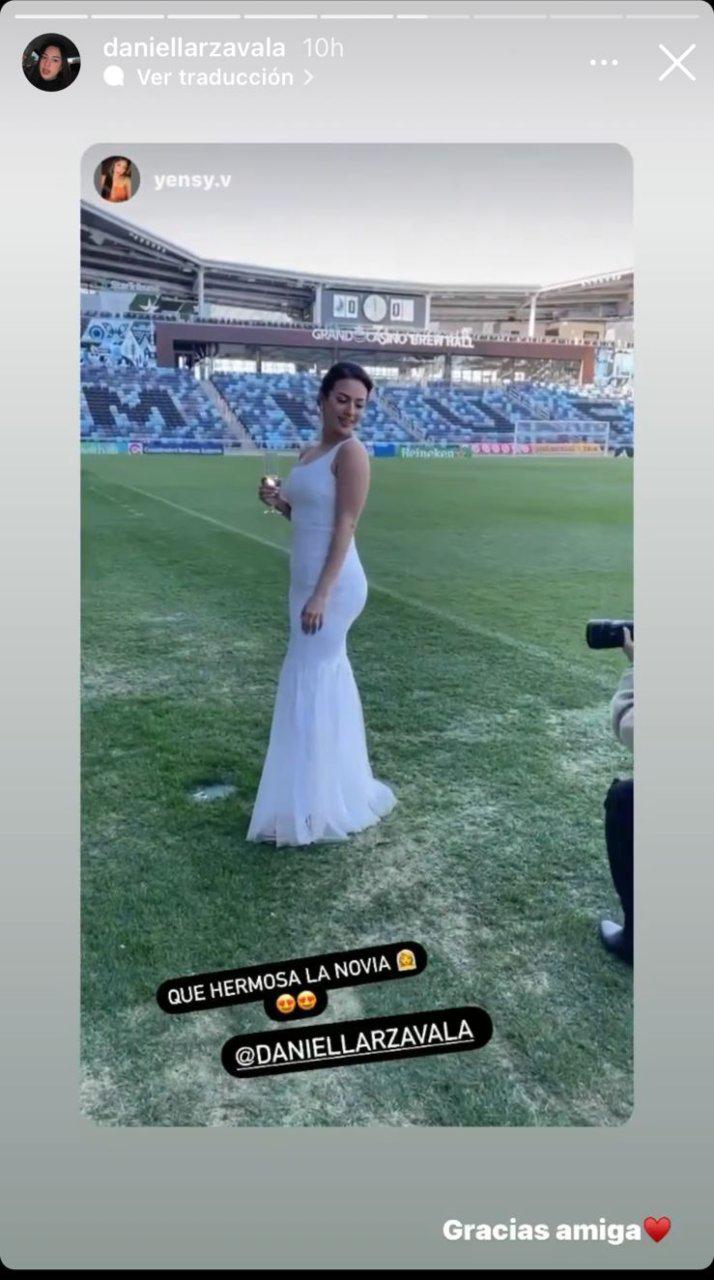Tap the Ver traducción translation link
This screenshot has width=714, height=1280.
(x=214, y=77)
